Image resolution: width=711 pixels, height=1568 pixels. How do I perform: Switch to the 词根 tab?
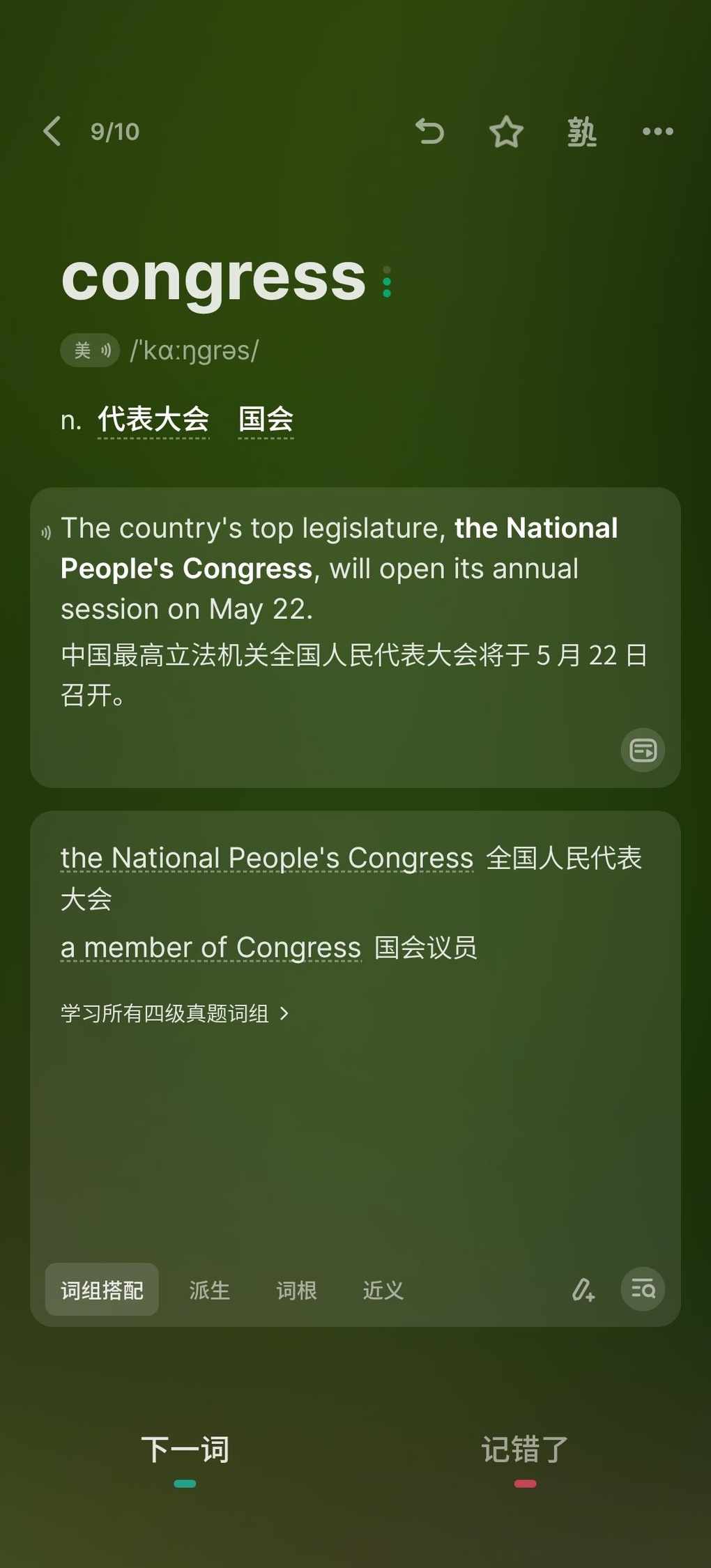(296, 1290)
